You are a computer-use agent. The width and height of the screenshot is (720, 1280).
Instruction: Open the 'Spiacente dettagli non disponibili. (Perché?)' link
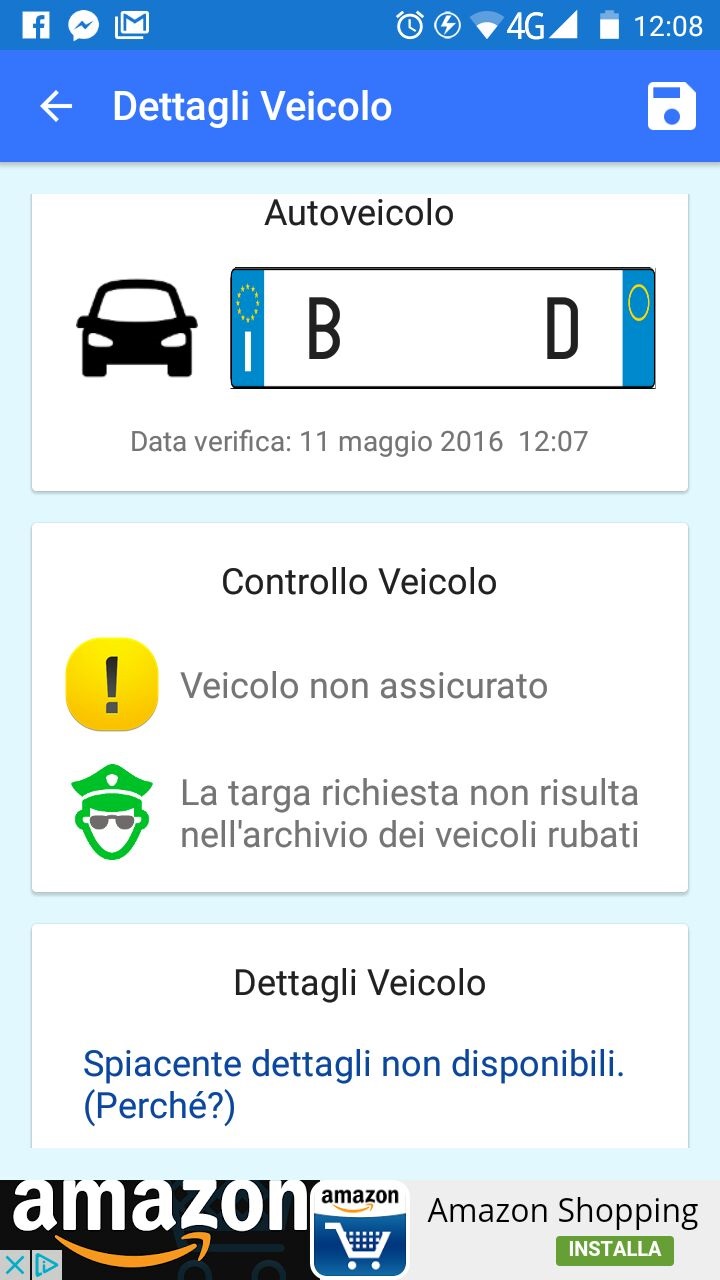[x=353, y=1085]
